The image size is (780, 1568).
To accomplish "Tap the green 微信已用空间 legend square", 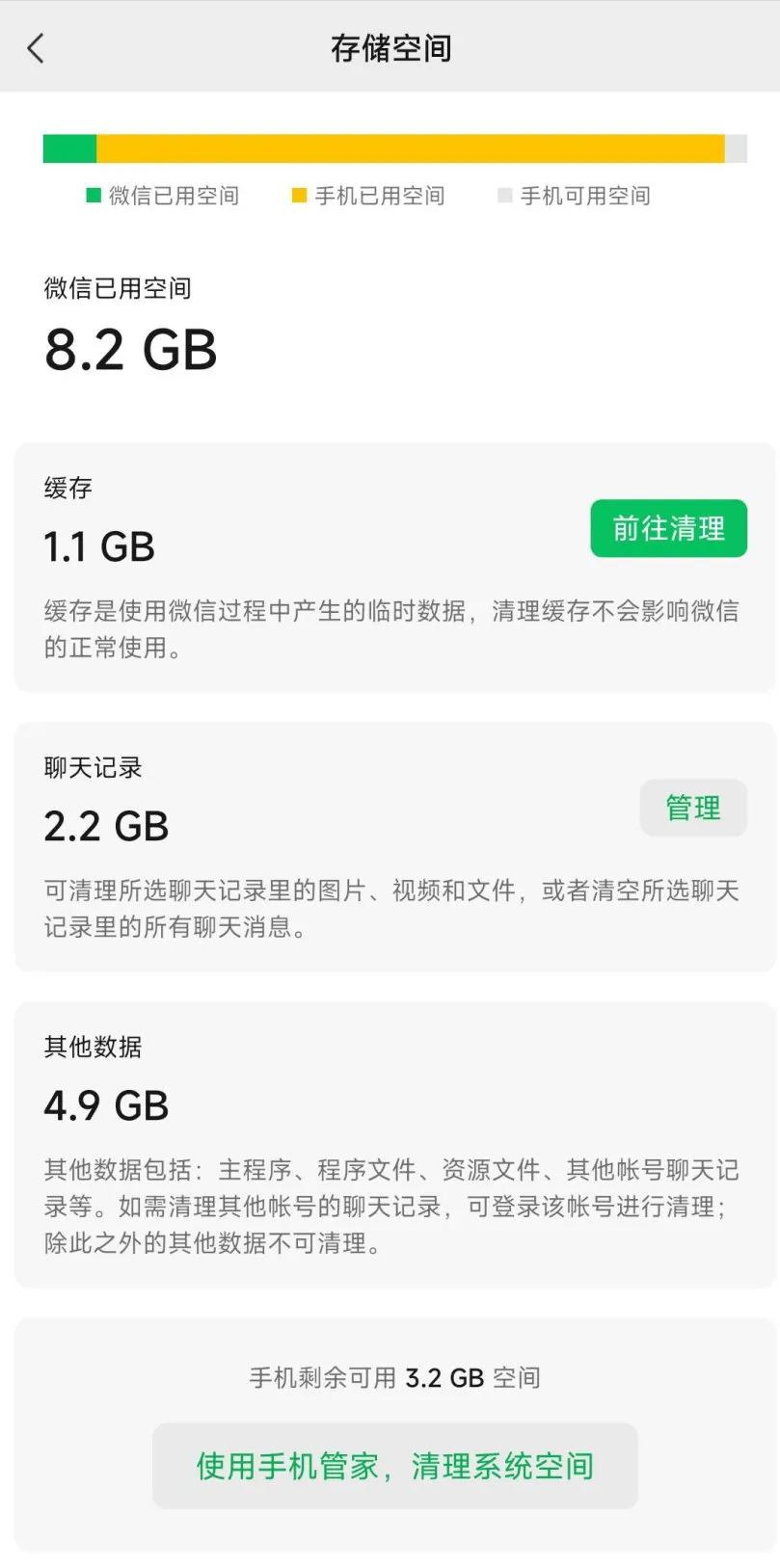I will [x=93, y=196].
